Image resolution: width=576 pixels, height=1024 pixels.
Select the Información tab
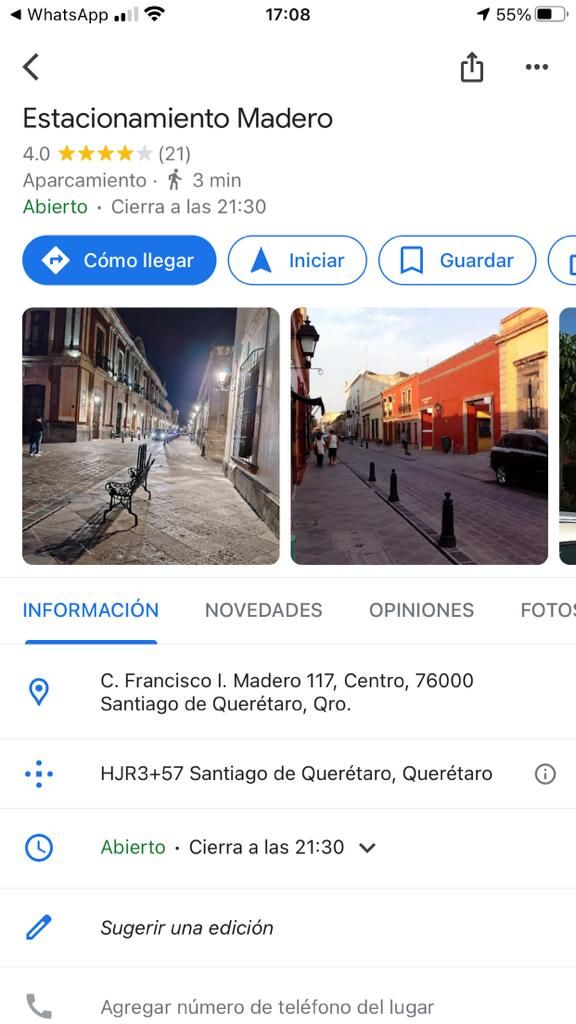pyautogui.click(x=91, y=610)
